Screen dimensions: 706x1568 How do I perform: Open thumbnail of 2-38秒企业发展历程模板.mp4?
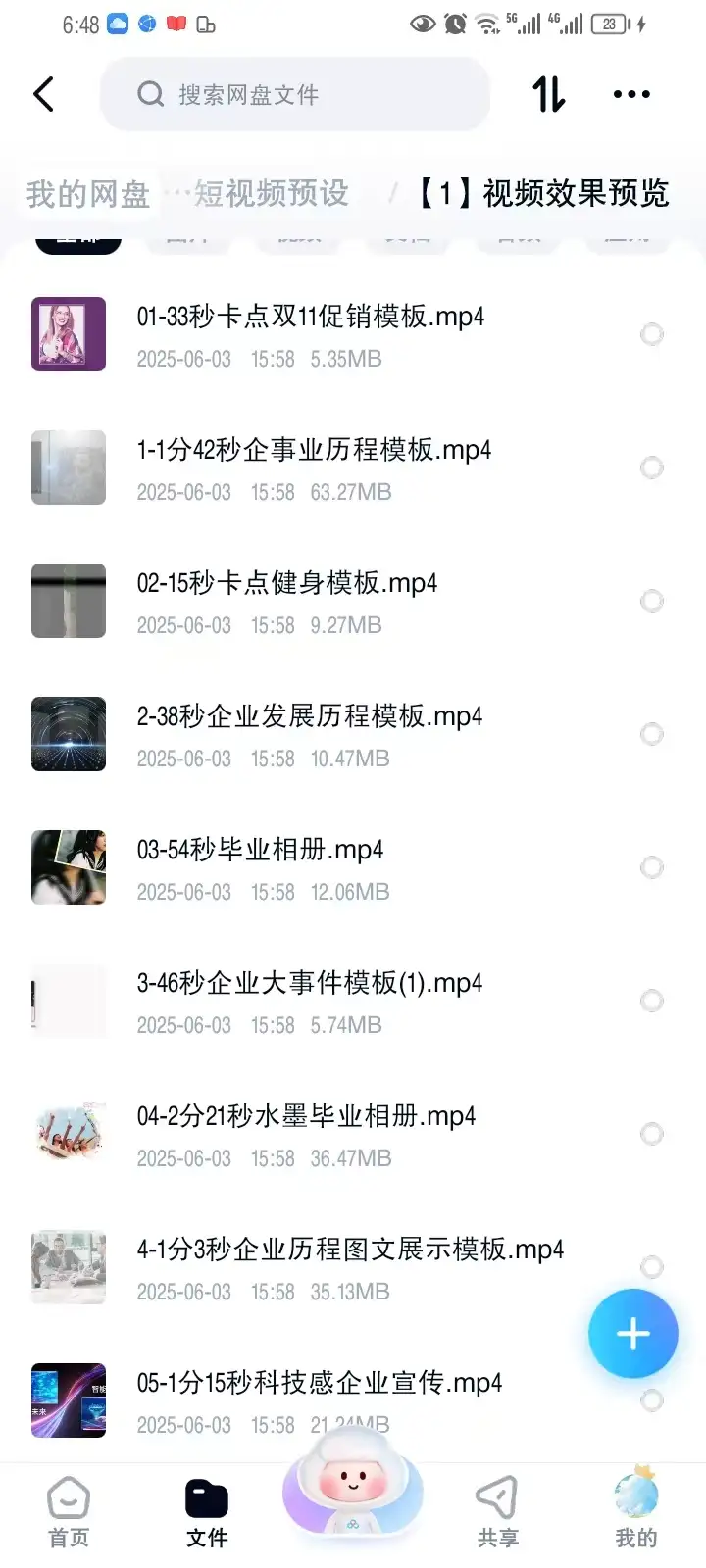[69, 734]
